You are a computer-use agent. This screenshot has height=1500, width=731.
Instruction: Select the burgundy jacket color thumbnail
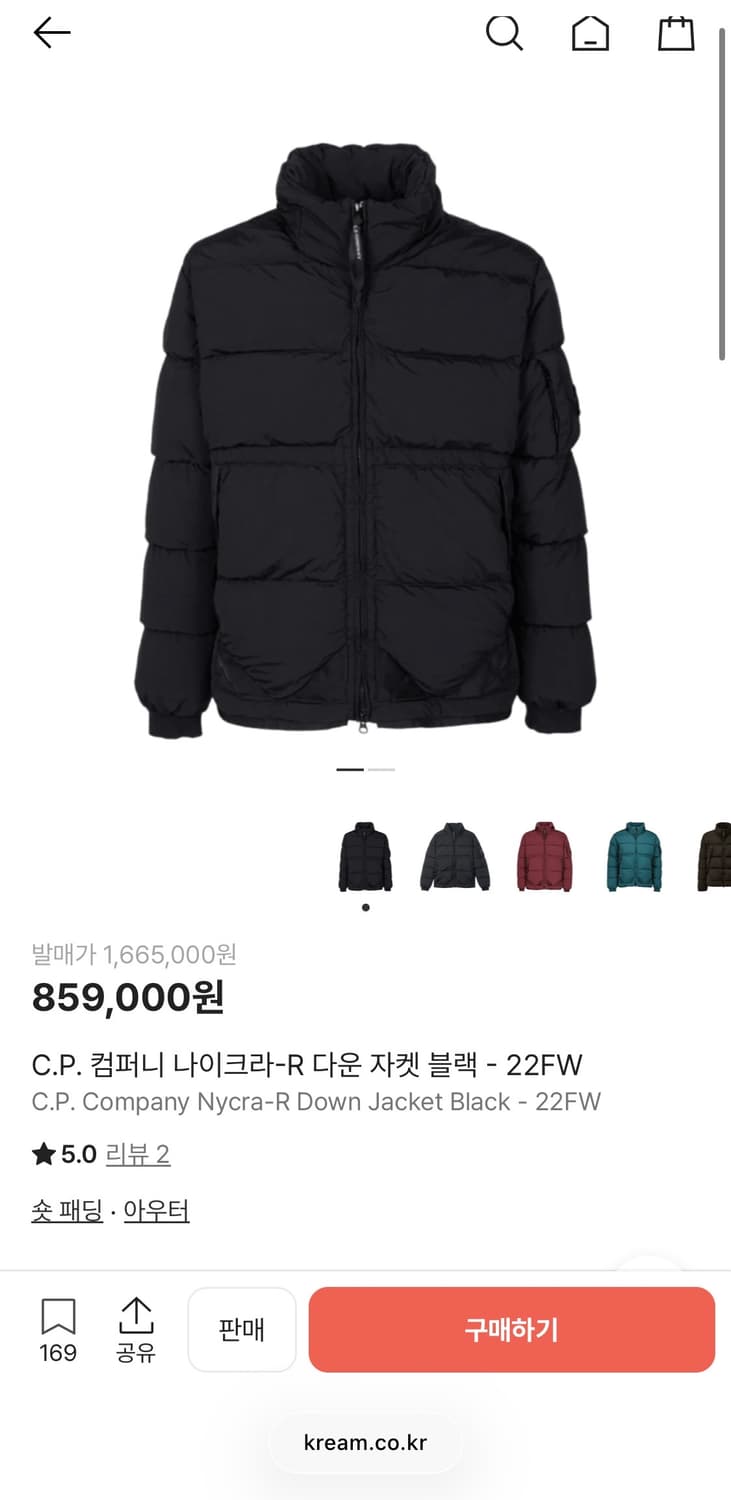click(x=544, y=858)
